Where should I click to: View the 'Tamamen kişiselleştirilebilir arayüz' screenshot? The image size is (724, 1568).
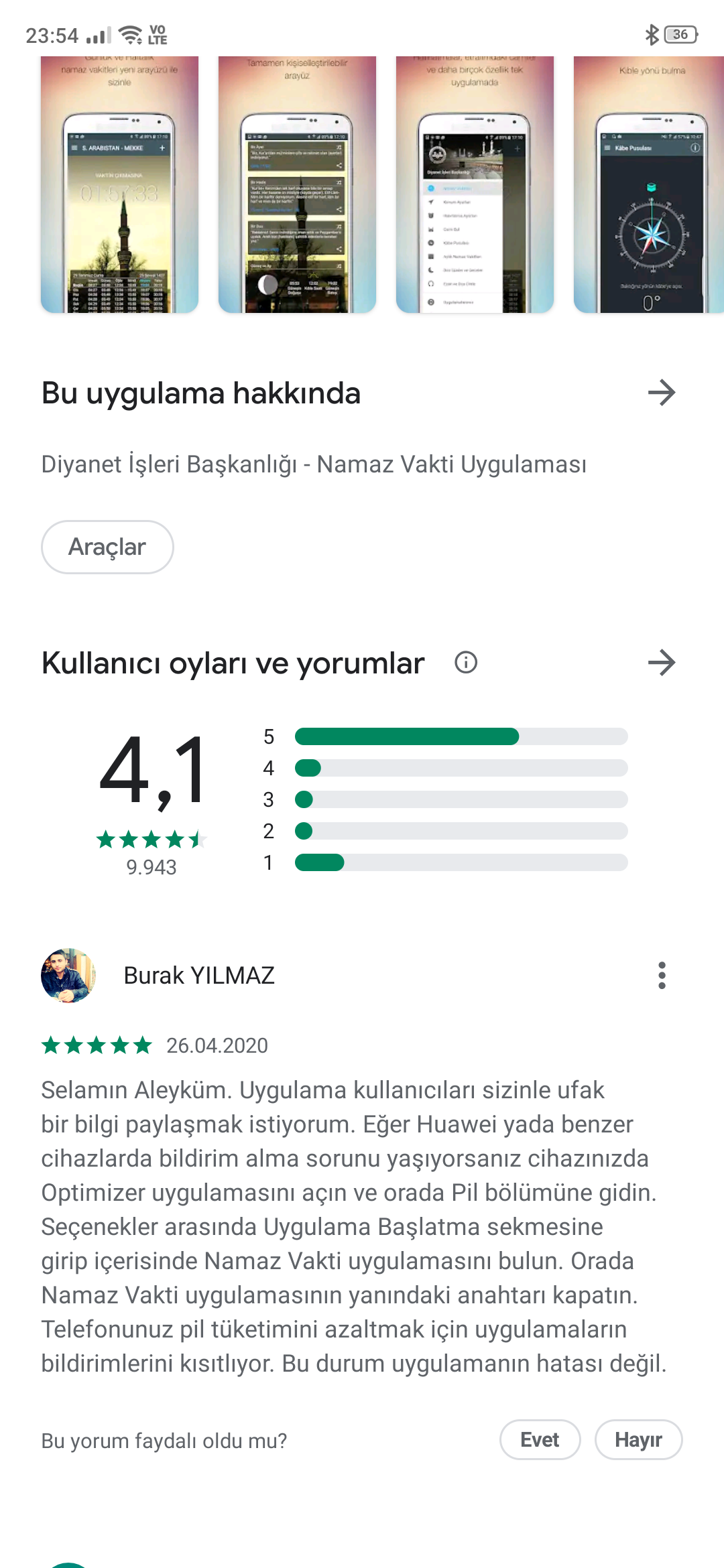297,185
